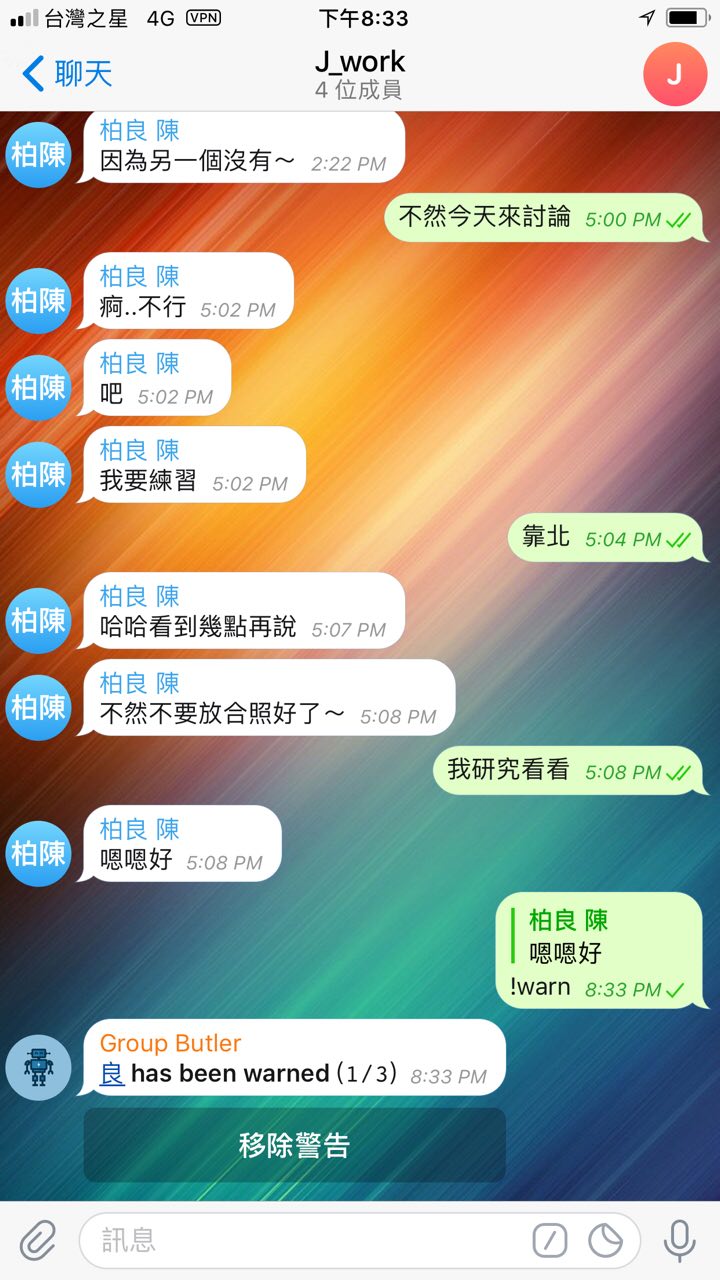Image resolution: width=720 pixels, height=1280 pixels.
Task: Open the underlined 良 user link
Action: point(112,1074)
